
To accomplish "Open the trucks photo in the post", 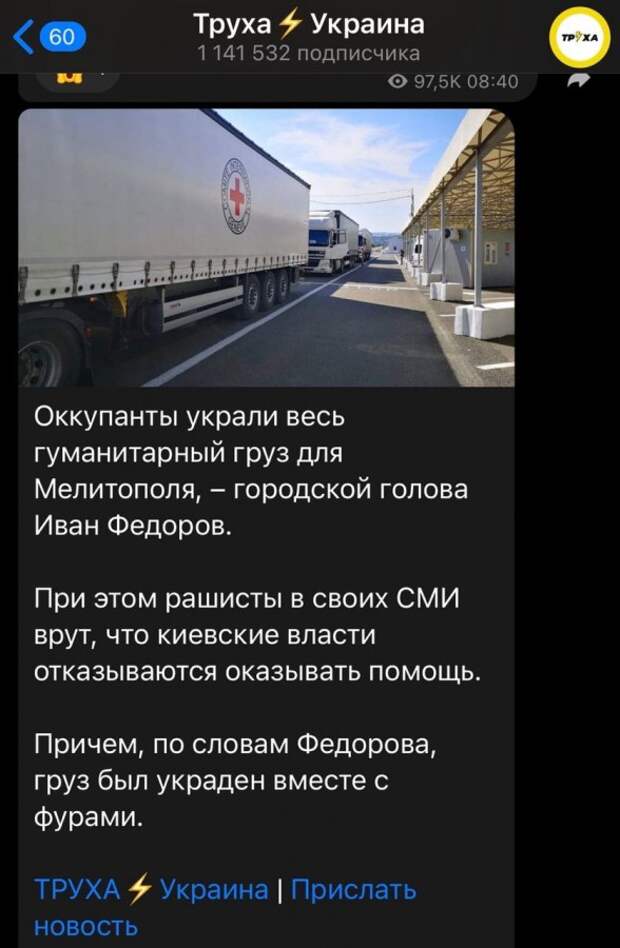I will pyautogui.click(x=266, y=247).
